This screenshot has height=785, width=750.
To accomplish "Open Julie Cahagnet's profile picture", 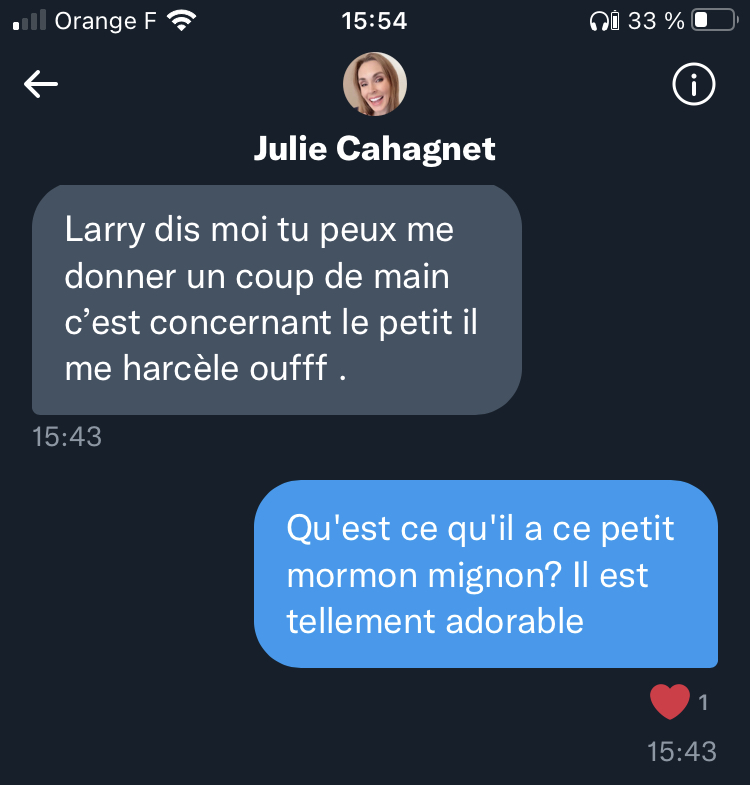I will [375, 84].
